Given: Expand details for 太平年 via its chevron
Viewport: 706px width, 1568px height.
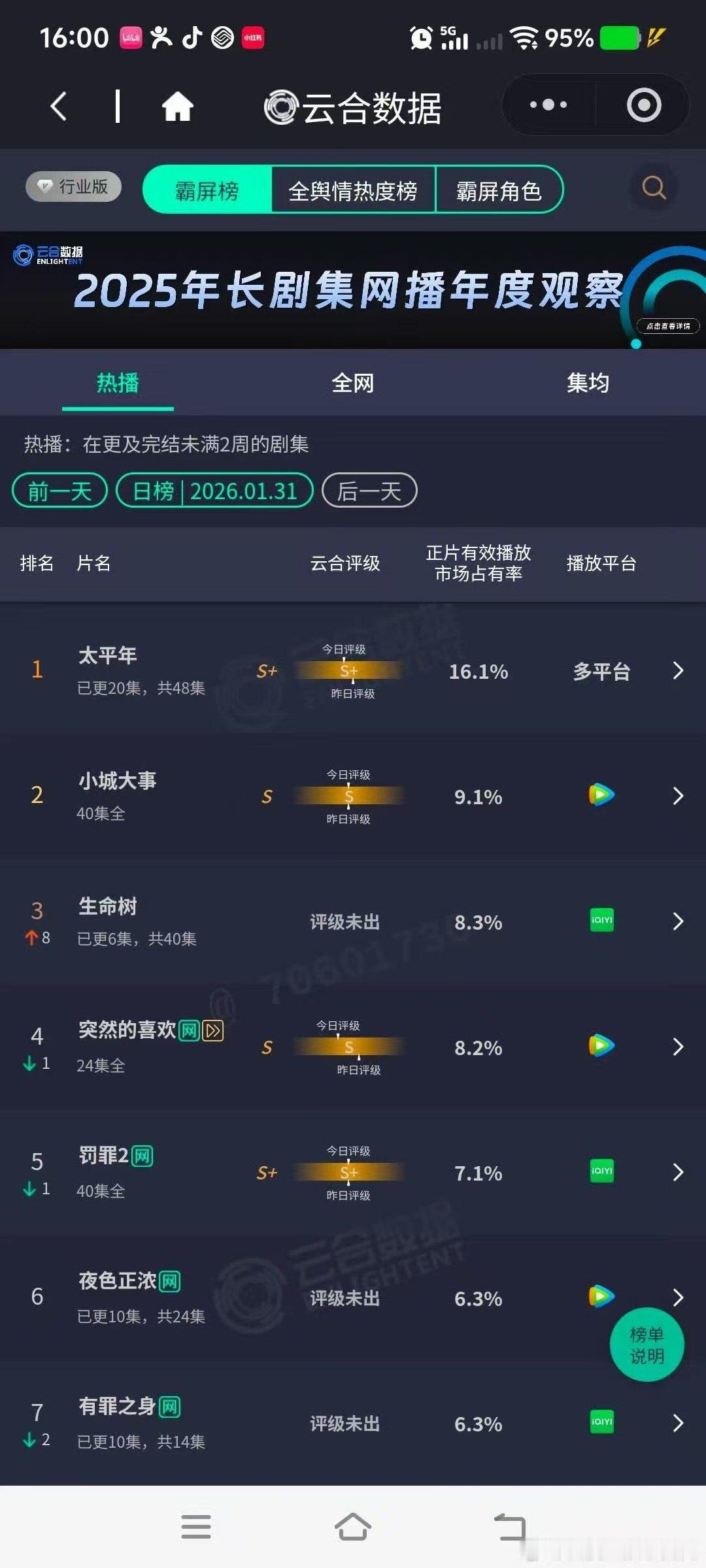Looking at the screenshot, I should (x=679, y=671).
